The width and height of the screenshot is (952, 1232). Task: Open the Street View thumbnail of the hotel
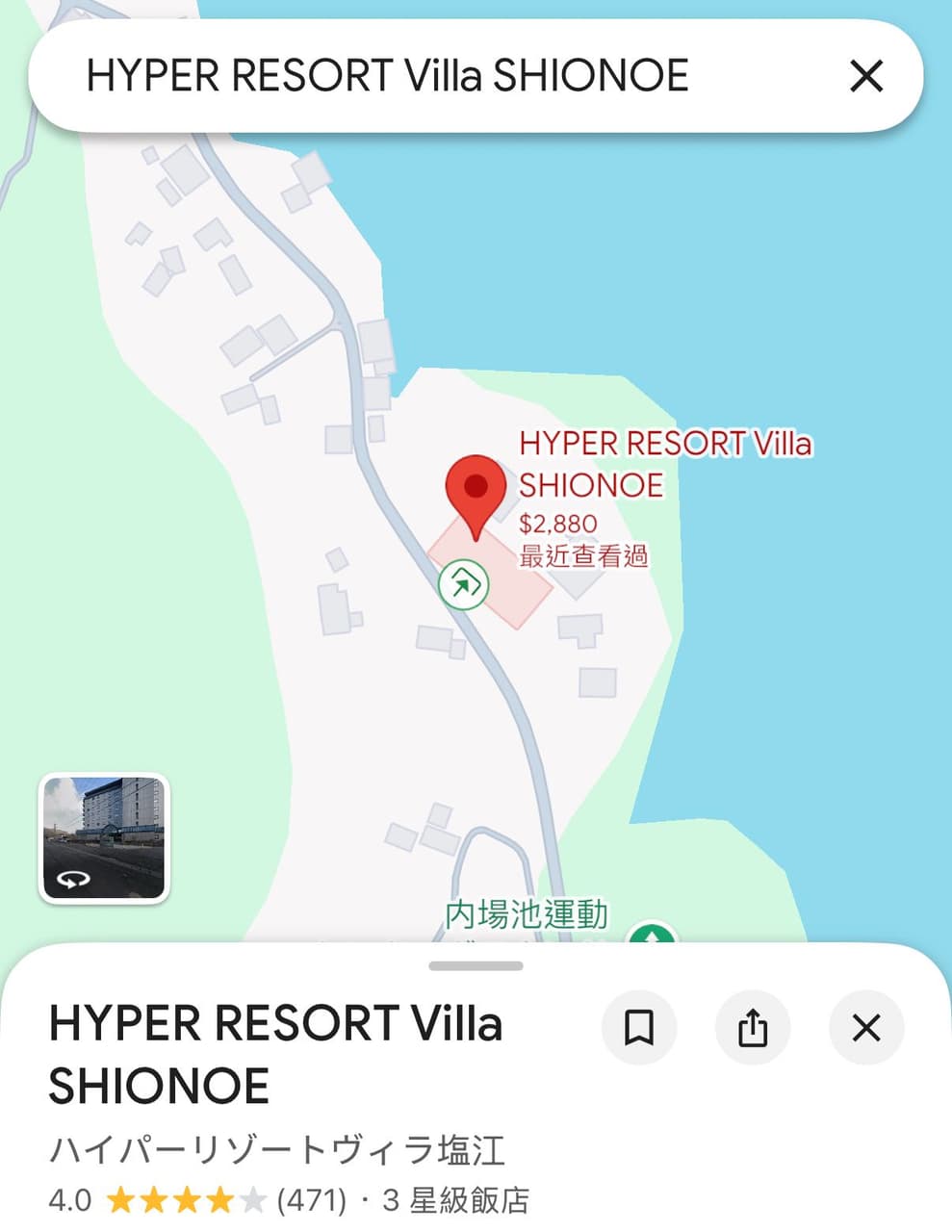point(104,838)
